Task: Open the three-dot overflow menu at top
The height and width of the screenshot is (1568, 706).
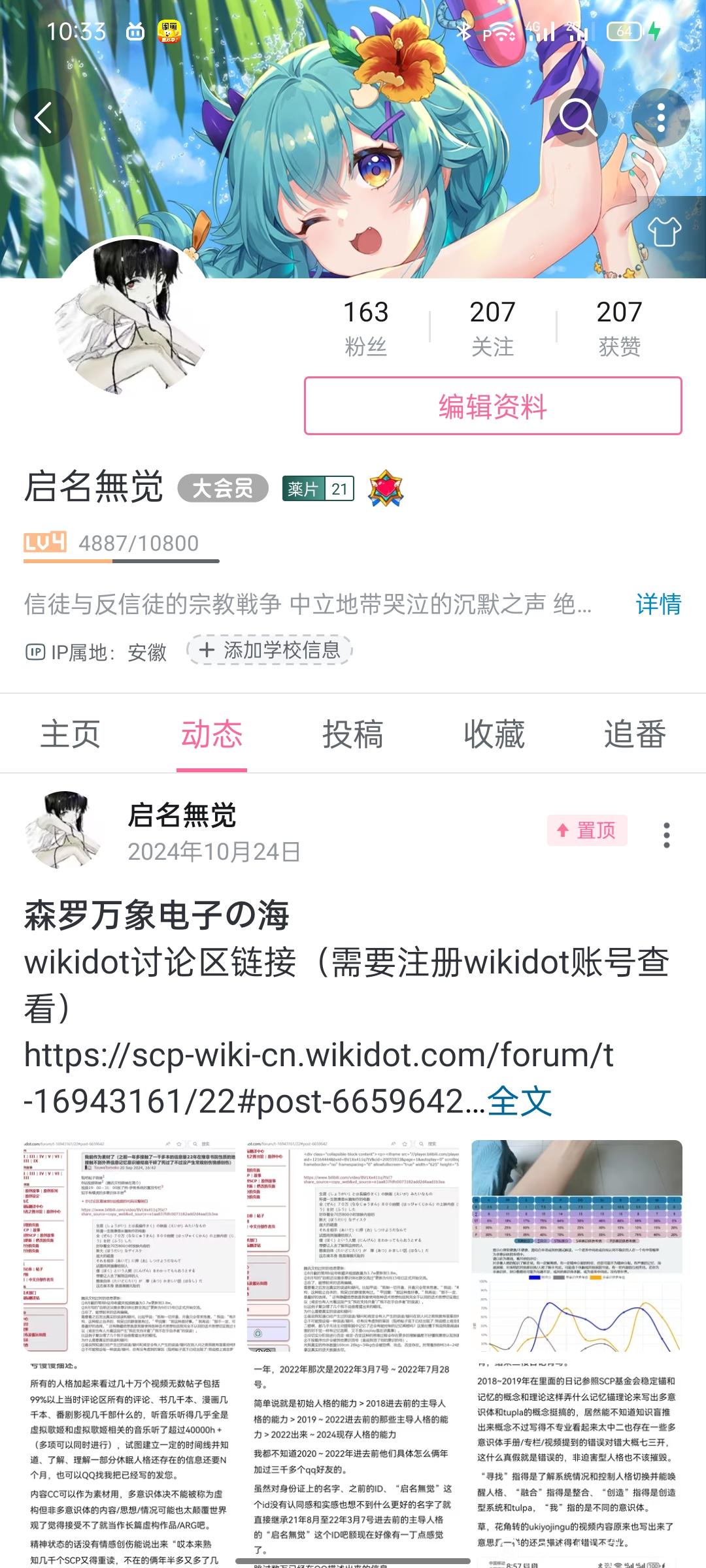Action: 661,118
